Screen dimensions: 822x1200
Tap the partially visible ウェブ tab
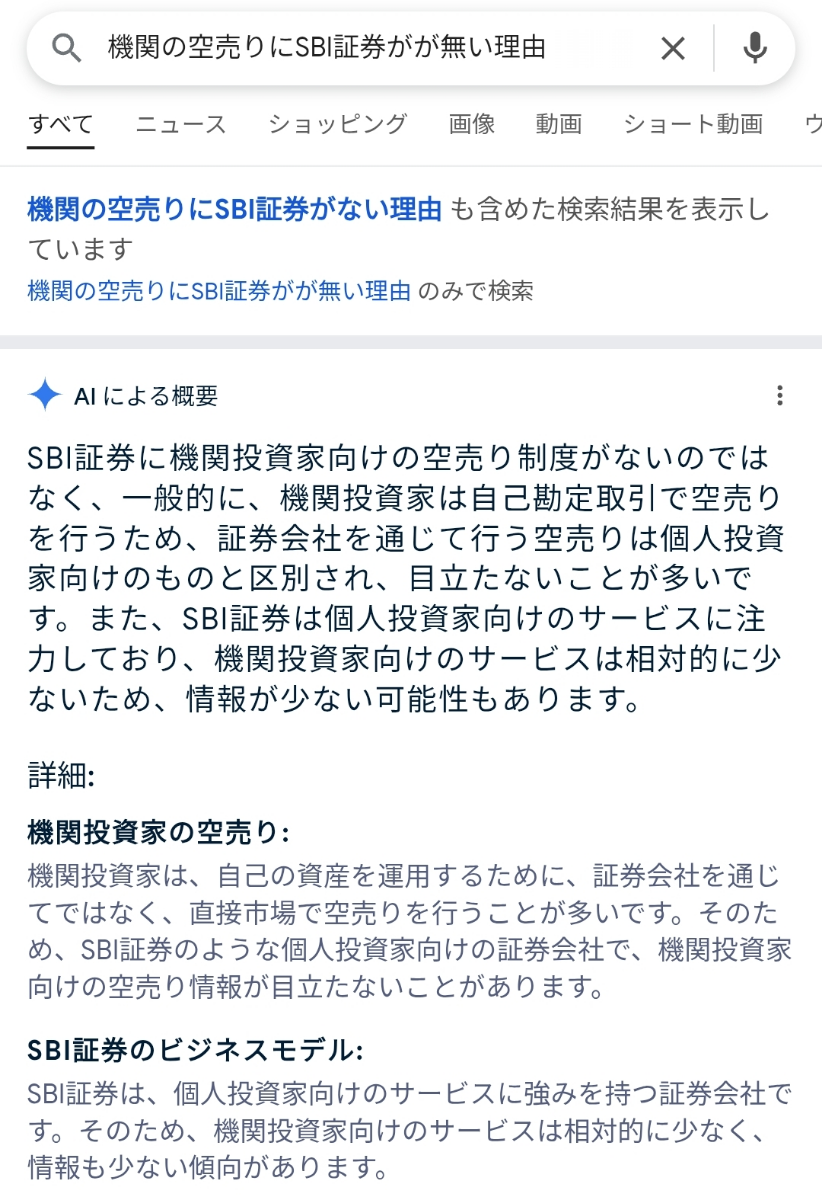(812, 124)
